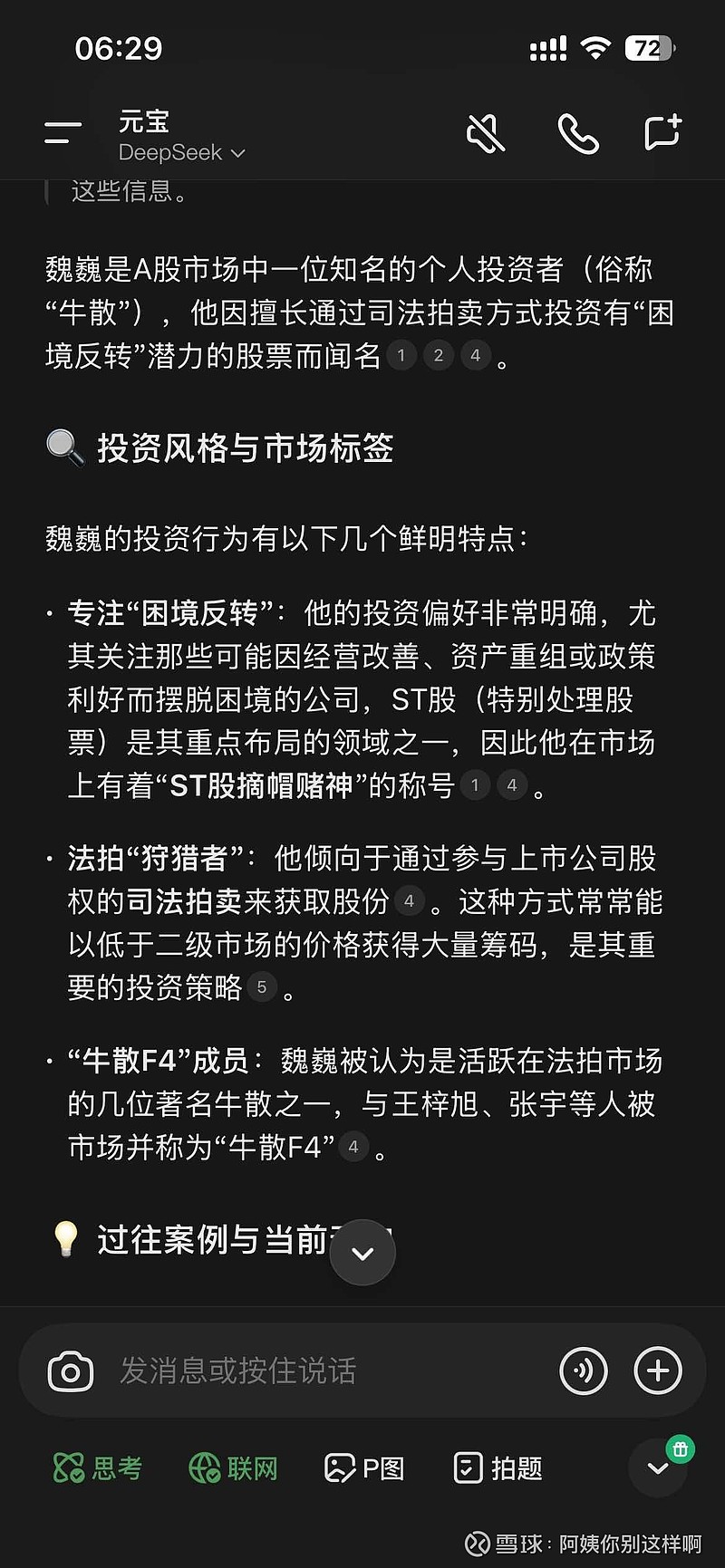Open citation 5 after 投资策略
This screenshot has width=725, height=1568.
tap(262, 987)
